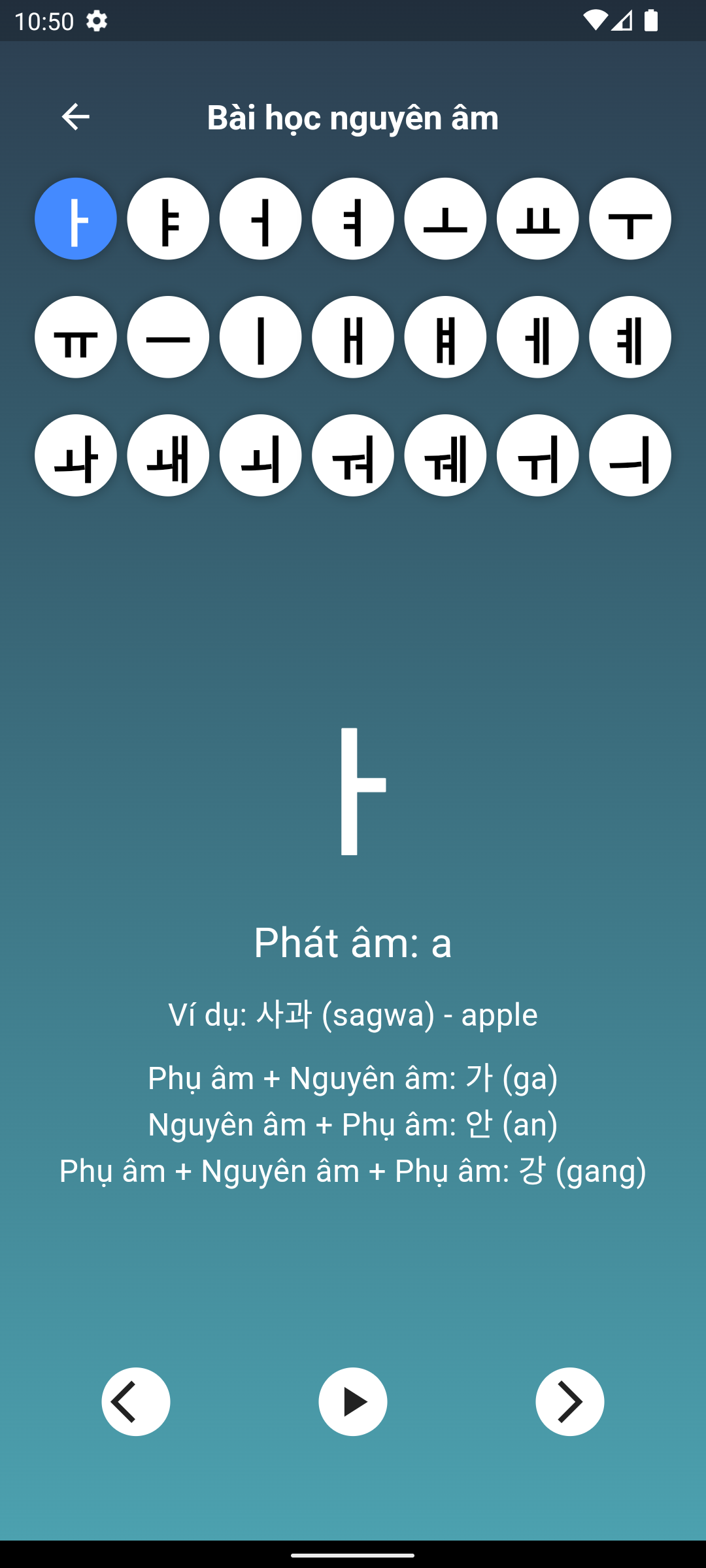Choose the vowel ㅔ
This screenshot has width=706, height=1568.
(x=538, y=337)
